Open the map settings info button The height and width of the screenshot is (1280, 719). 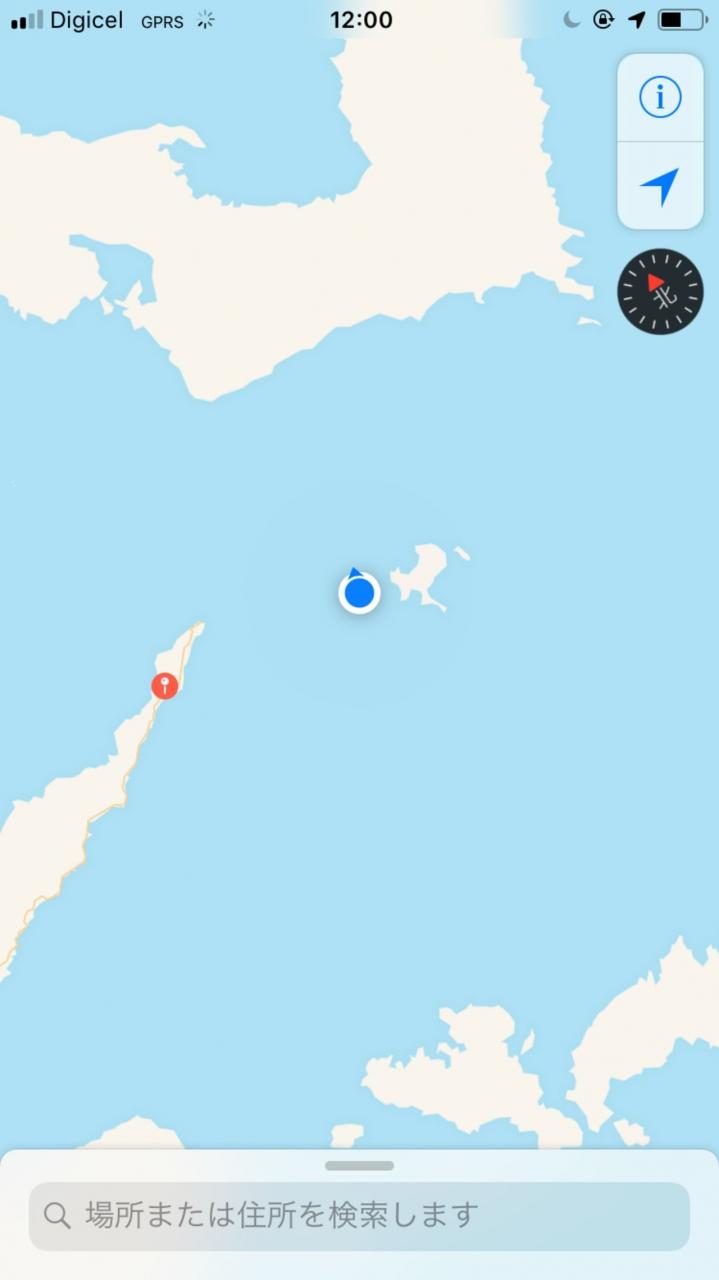(x=659, y=98)
